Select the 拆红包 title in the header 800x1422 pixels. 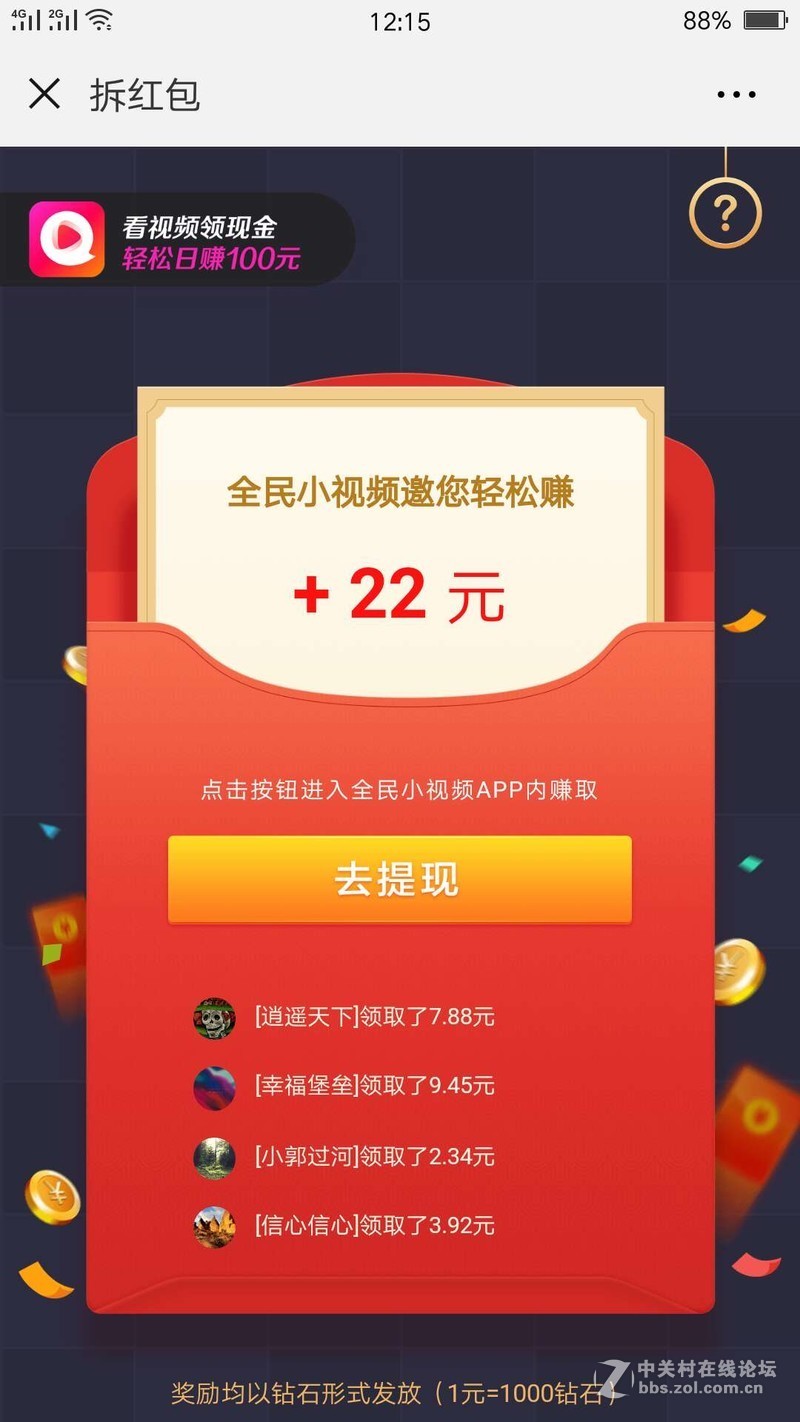coord(146,96)
